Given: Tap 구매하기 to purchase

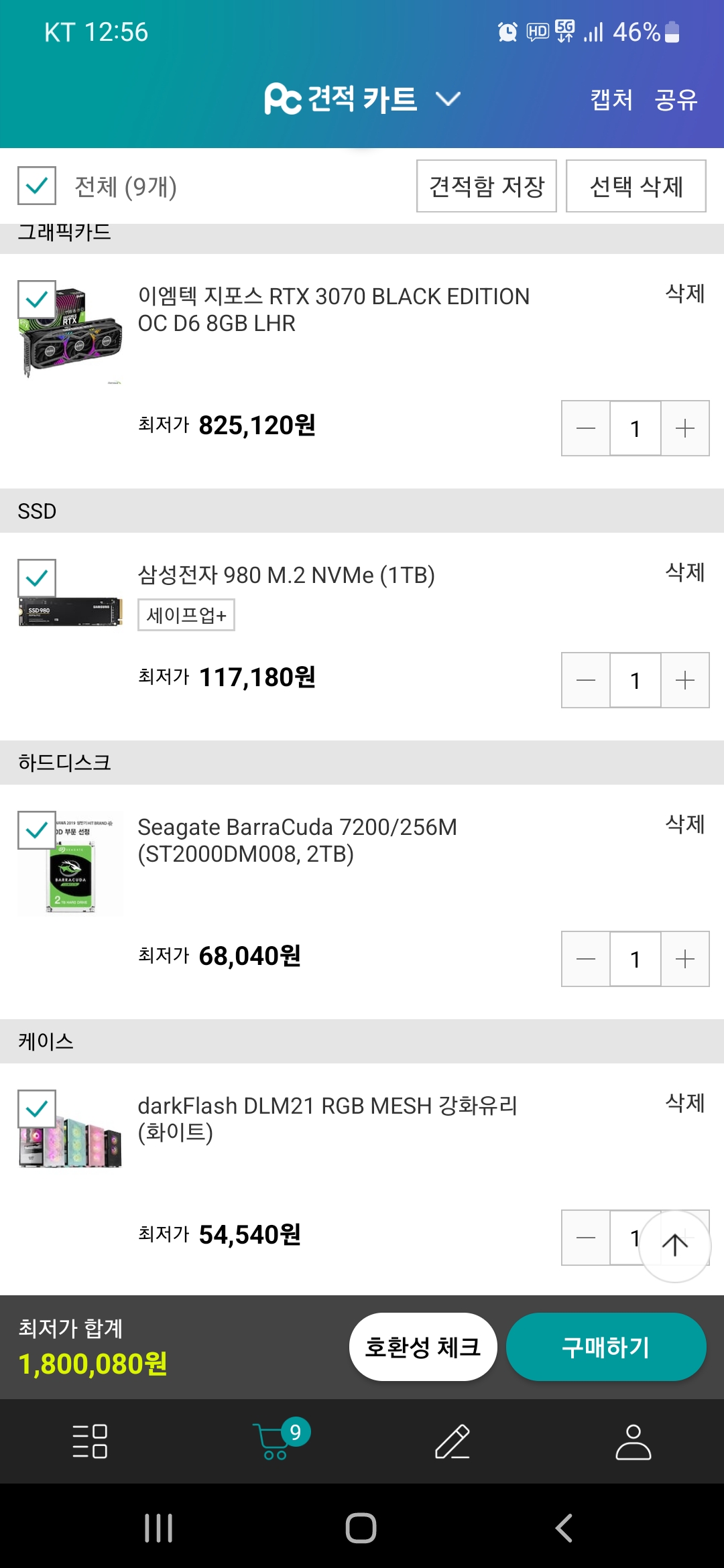Looking at the screenshot, I should pyautogui.click(x=606, y=1347).
